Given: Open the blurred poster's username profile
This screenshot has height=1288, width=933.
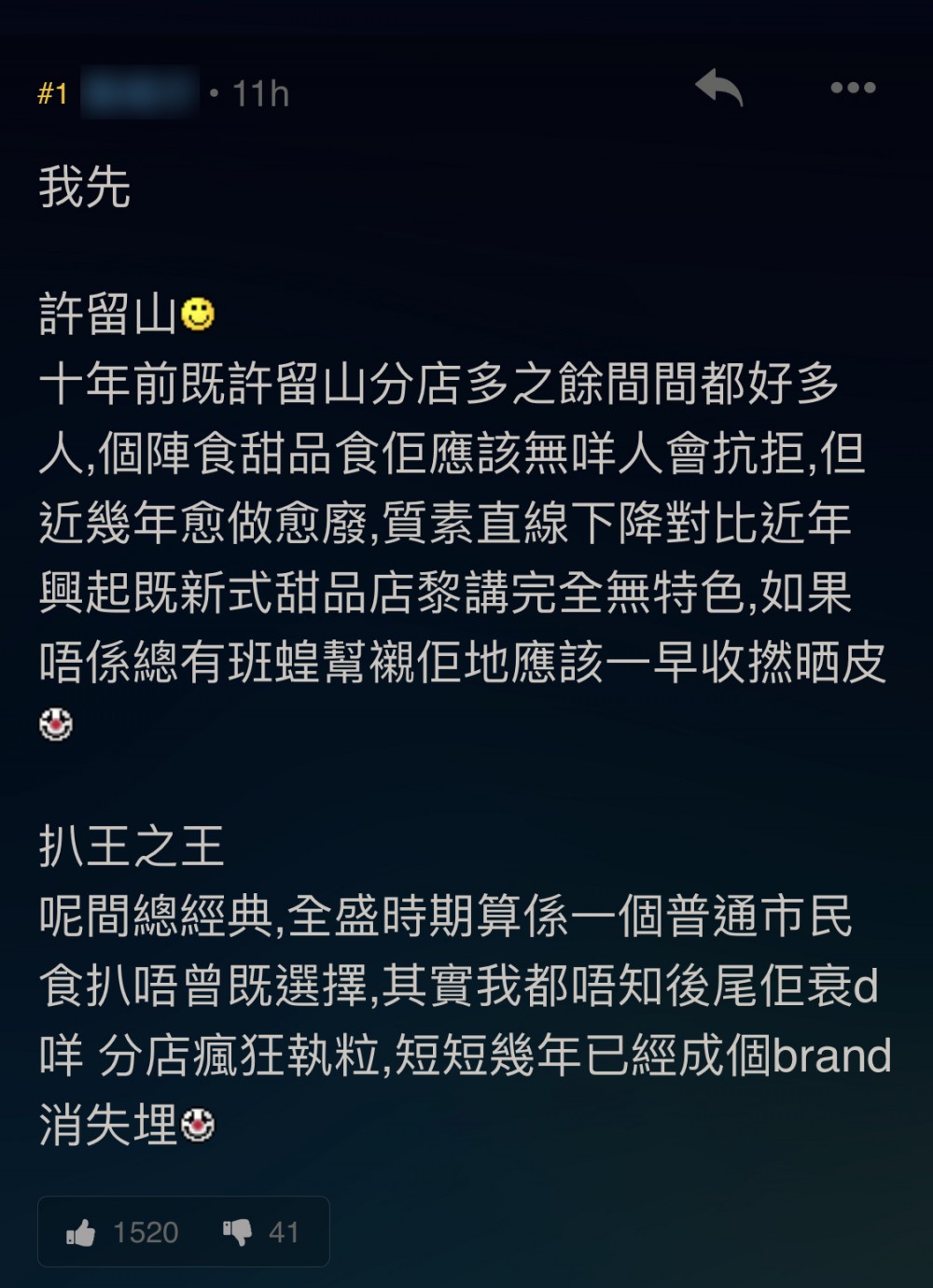Looking at the screenshot, I should [139, 92].
